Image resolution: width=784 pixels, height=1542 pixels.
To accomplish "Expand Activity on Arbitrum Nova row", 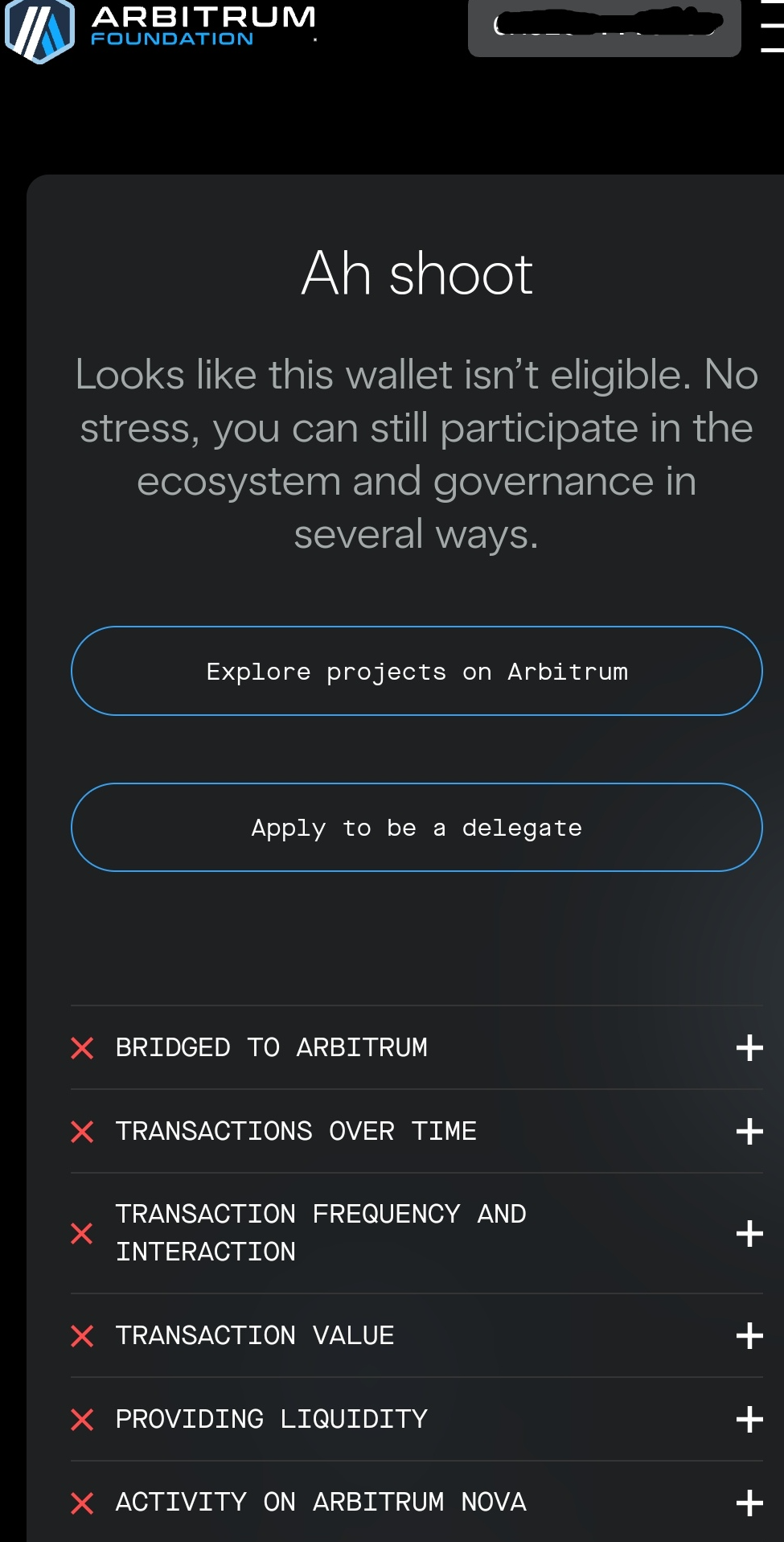I will [749, 1502].
